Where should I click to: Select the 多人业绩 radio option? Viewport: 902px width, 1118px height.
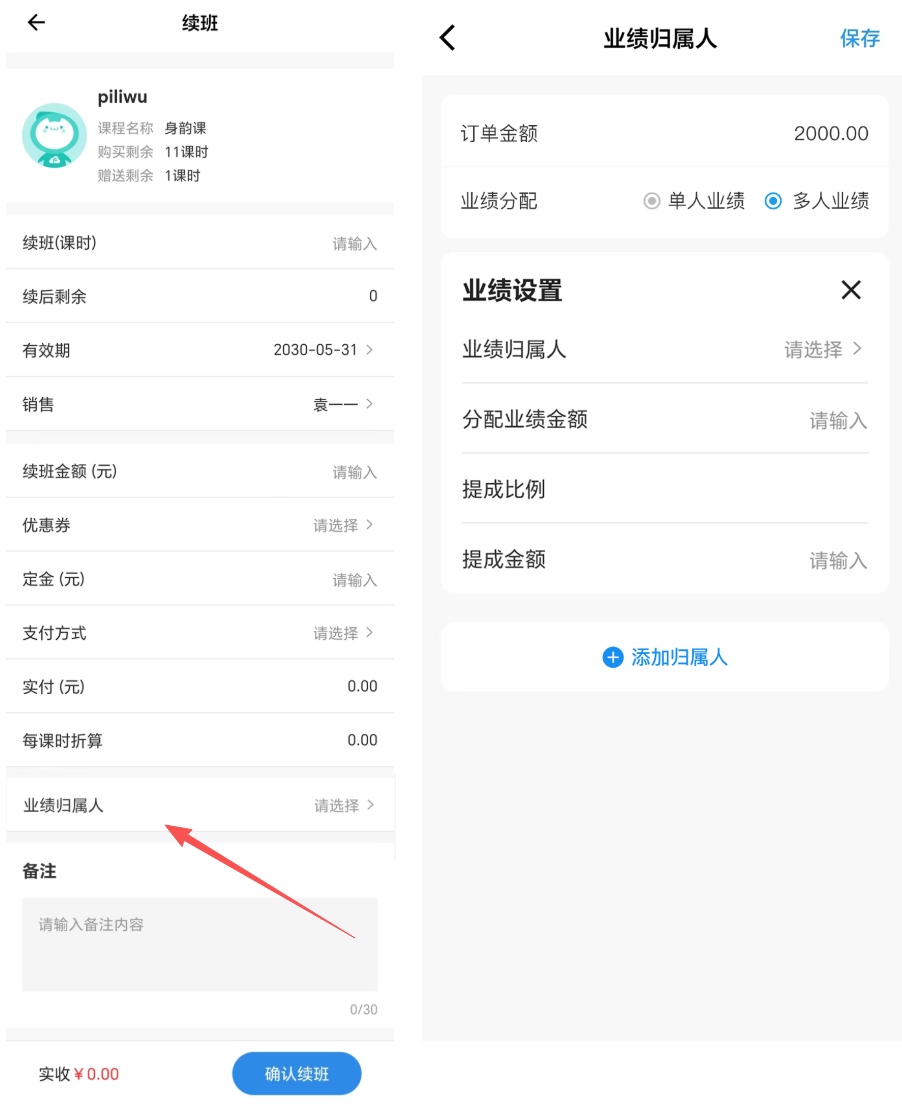773,201
